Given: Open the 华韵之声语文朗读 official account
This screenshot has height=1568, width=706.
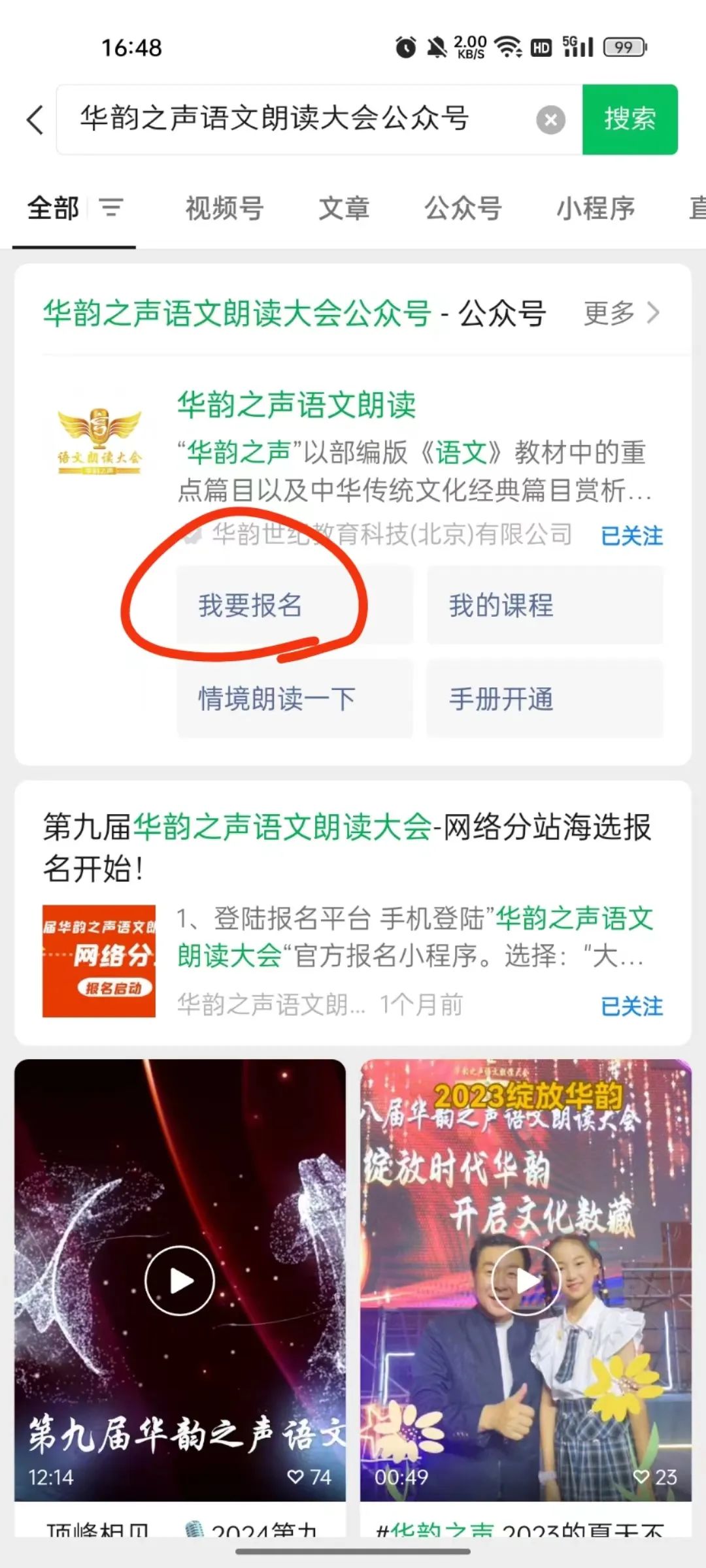Looking at the screenshot, I should pos(296,404).
